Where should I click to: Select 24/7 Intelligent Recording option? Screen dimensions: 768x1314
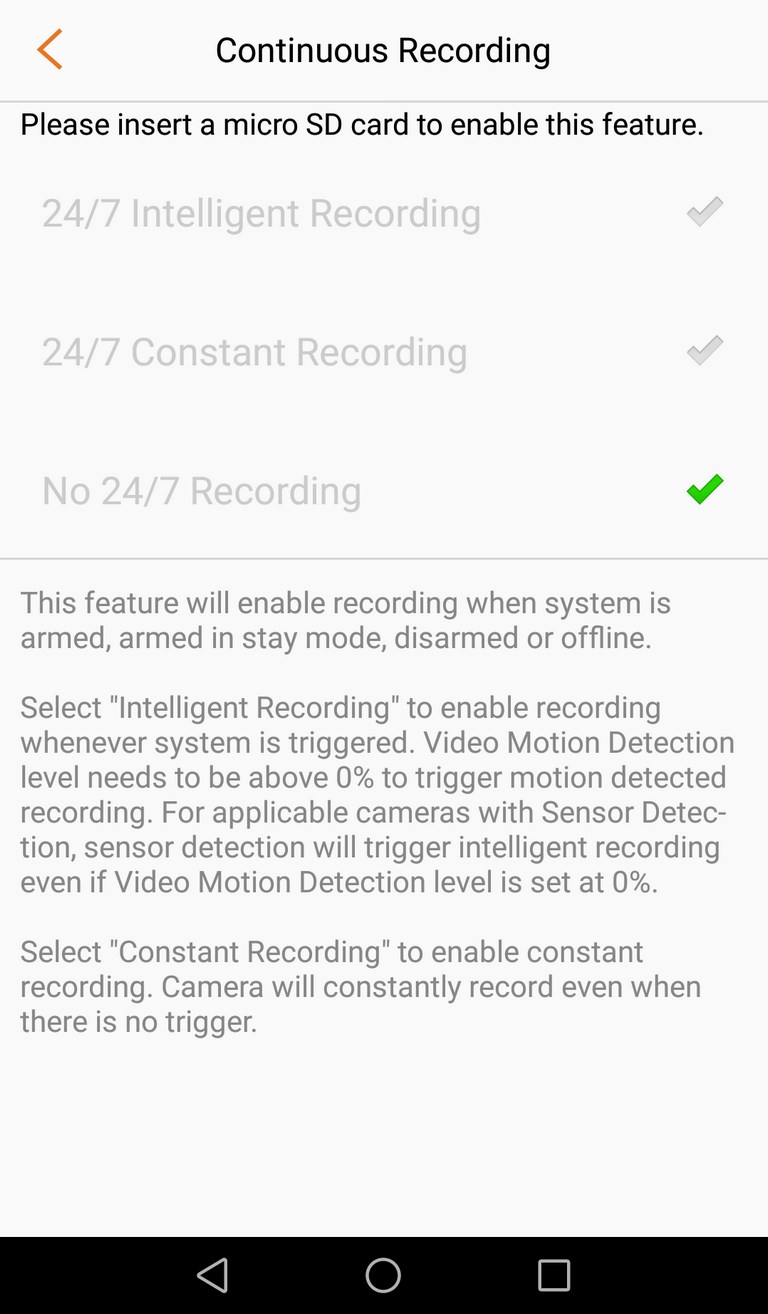[384, 213]
